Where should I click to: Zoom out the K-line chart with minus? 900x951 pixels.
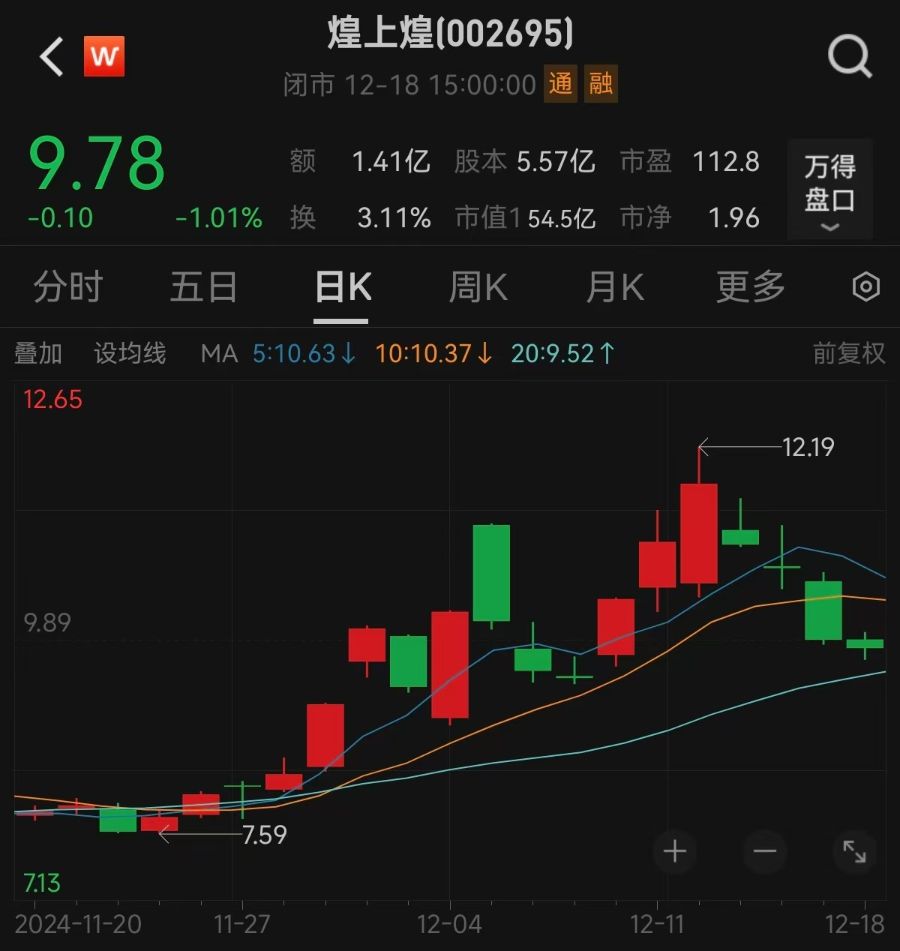(x=765, y=852)
